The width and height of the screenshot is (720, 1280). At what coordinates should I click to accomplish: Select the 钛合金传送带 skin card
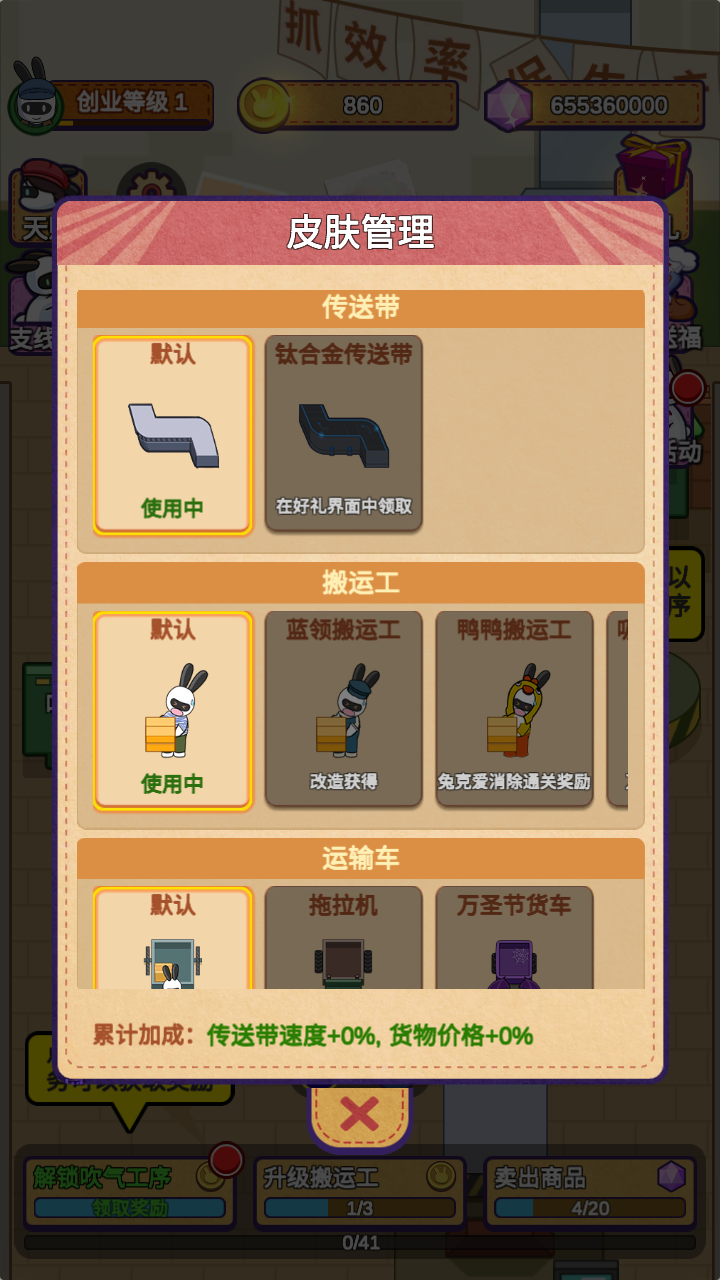[344, 433]
